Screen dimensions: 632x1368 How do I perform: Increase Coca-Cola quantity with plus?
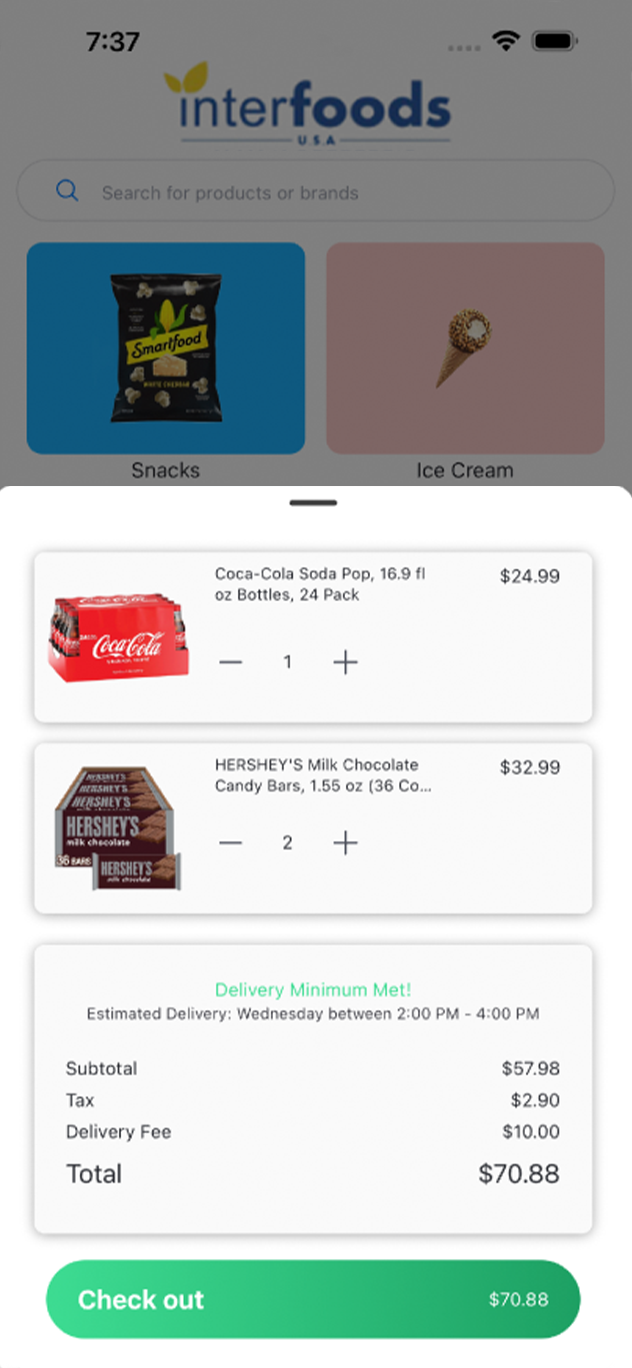pos(345,662)
